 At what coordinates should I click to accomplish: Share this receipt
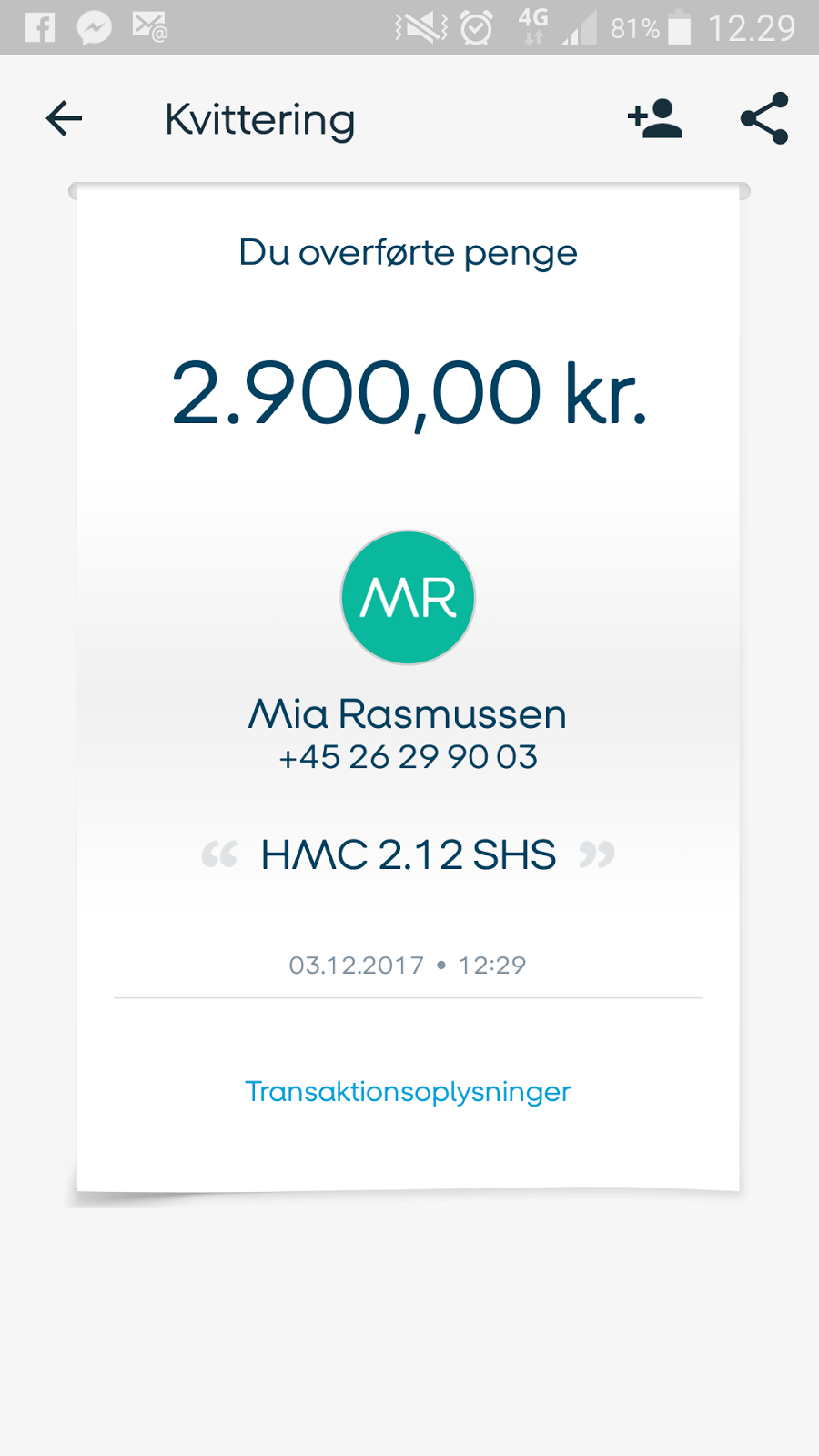764,118
